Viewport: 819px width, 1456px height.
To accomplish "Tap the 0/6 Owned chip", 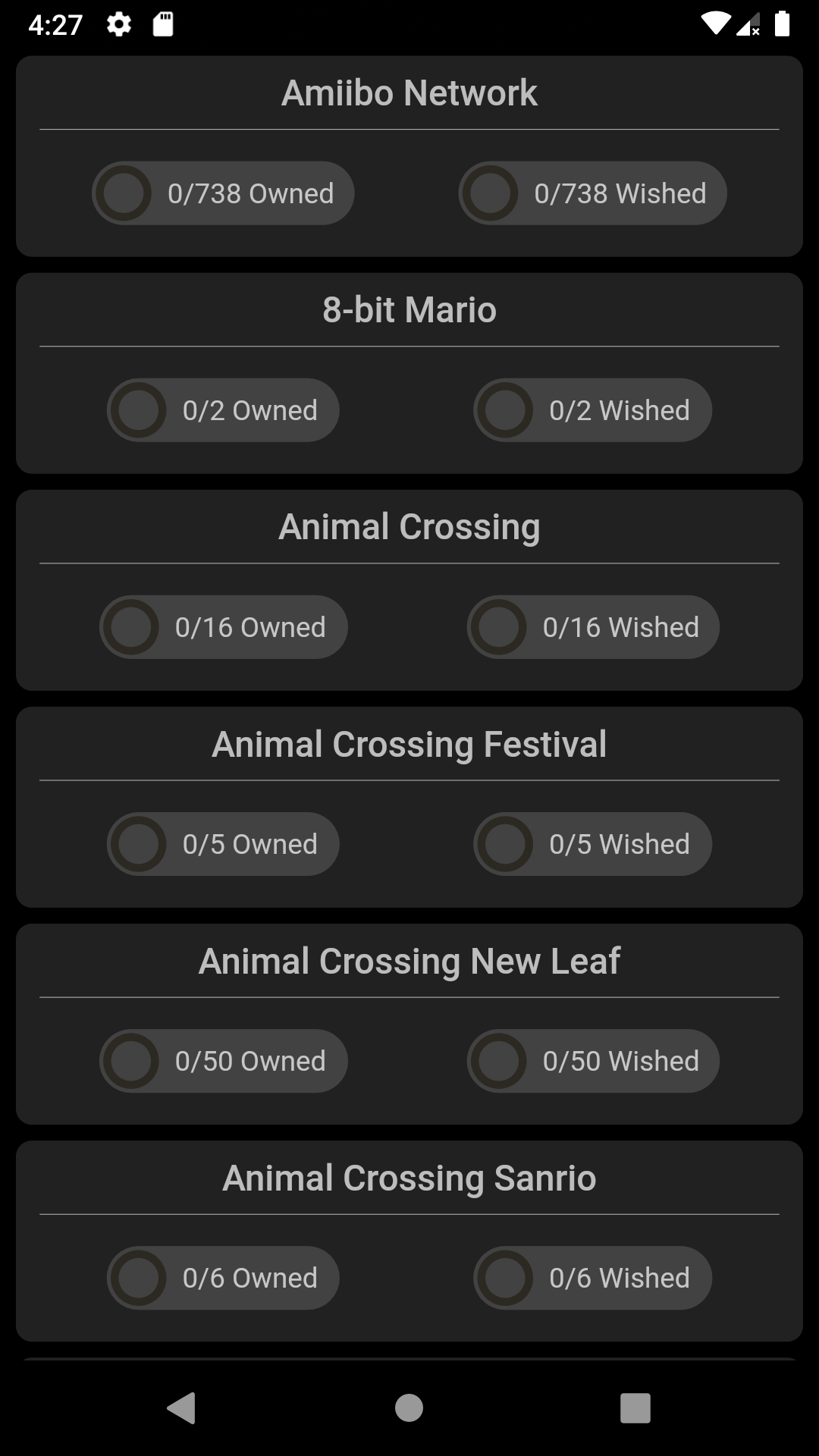I will [223, 1278].
